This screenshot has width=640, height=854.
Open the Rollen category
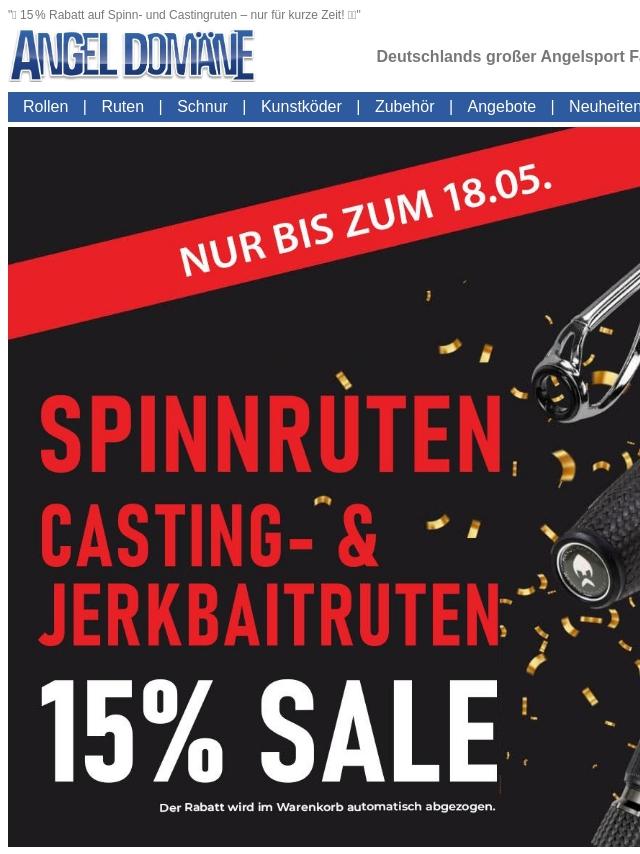point(46,107)
